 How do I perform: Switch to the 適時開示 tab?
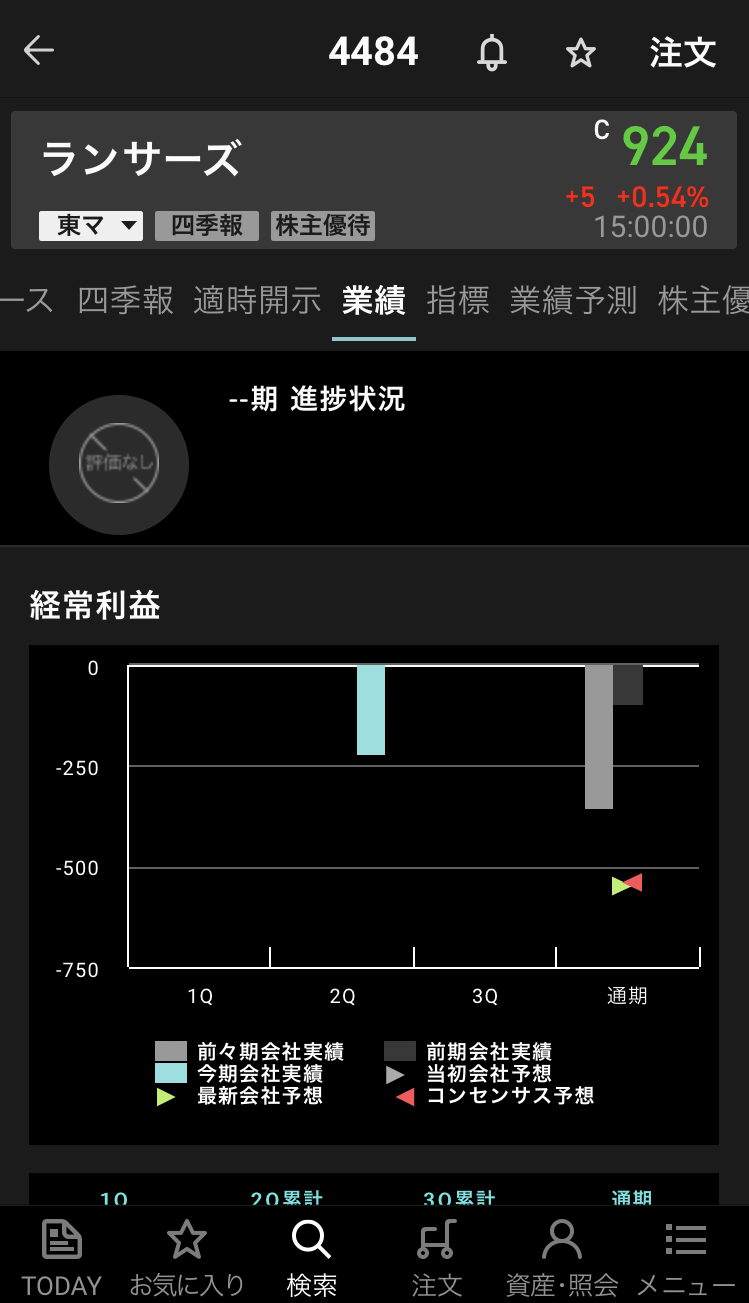(x=257, y=300)
